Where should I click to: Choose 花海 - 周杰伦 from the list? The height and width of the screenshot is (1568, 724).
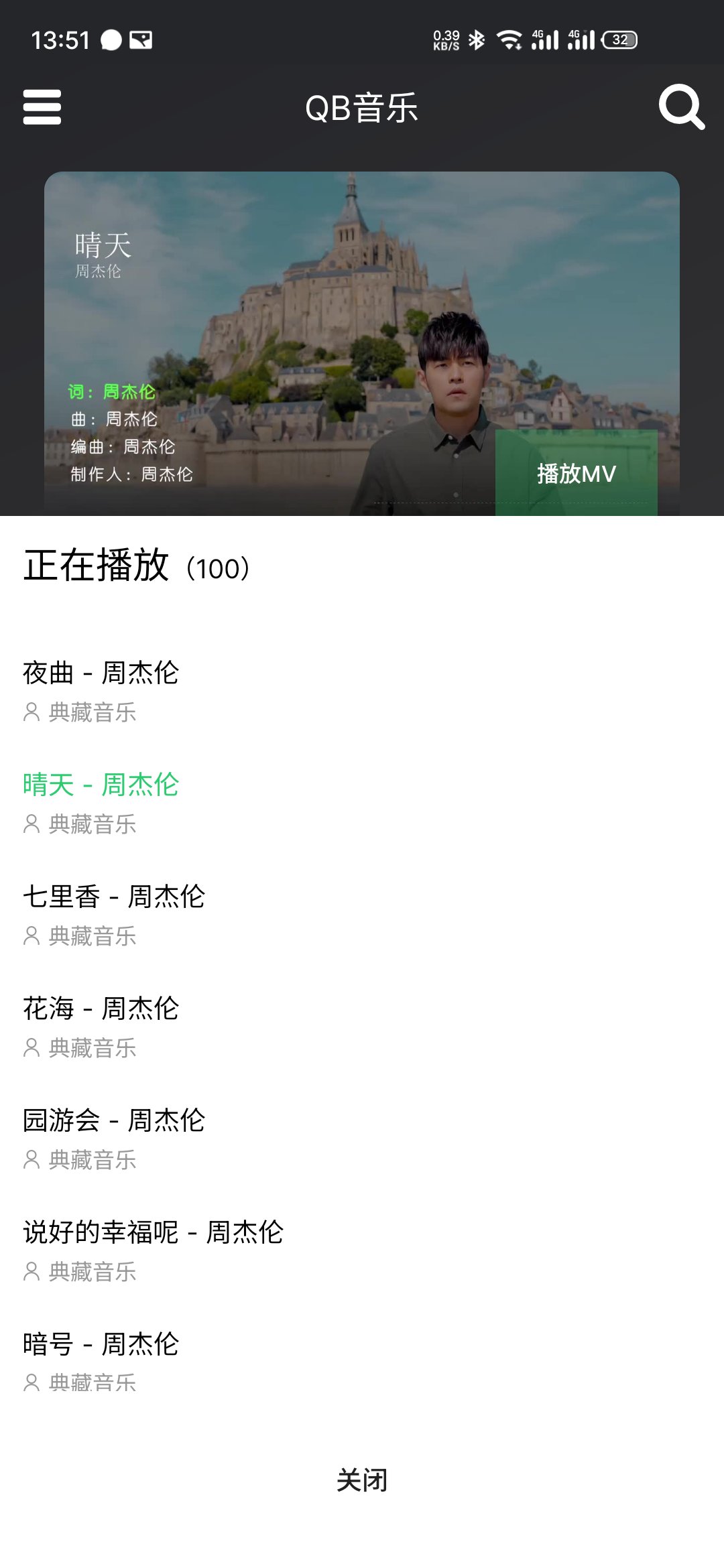point(101,1009)
